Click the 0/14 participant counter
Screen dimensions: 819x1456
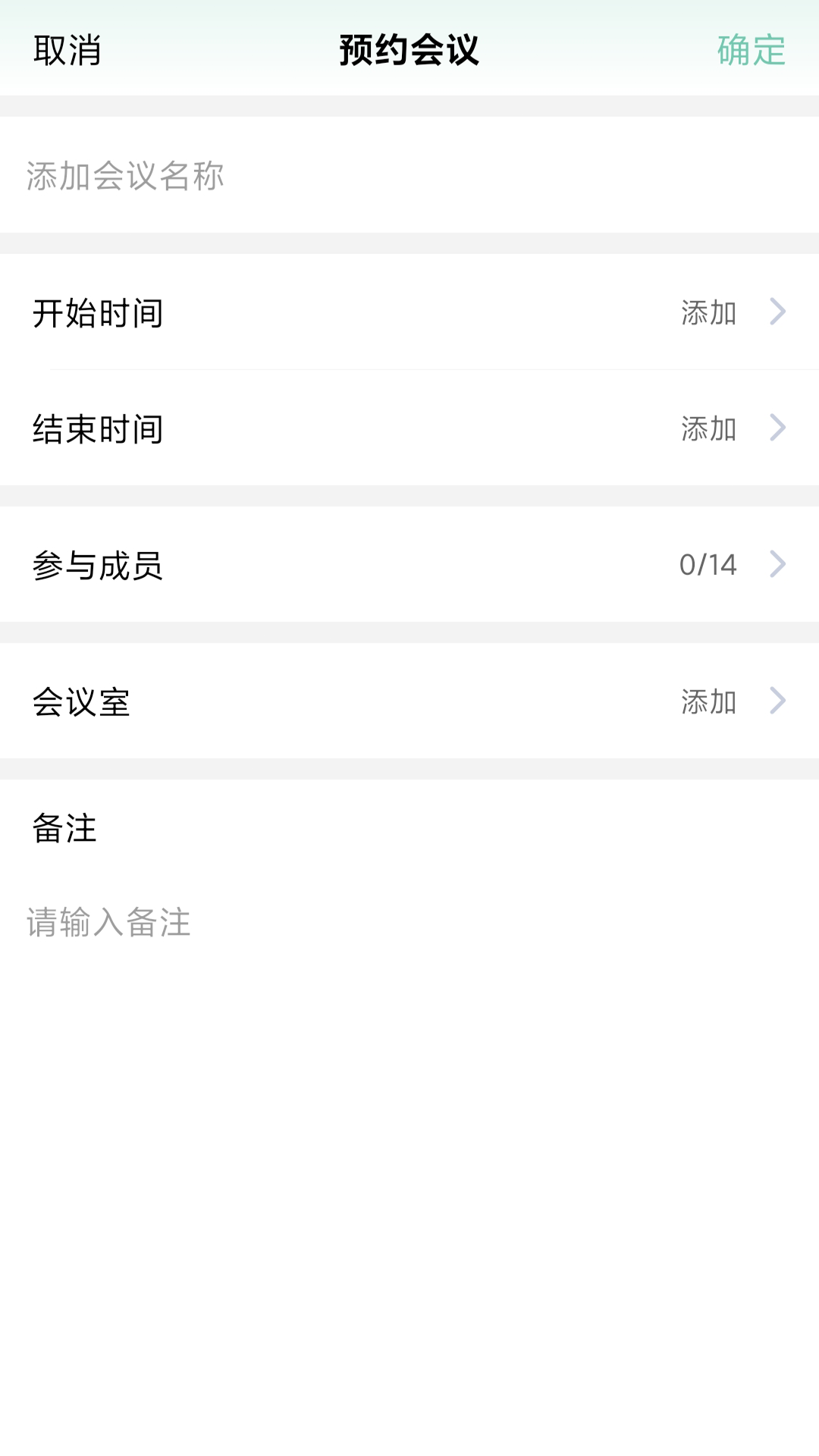pyautogui.click(x=707, y=564)
